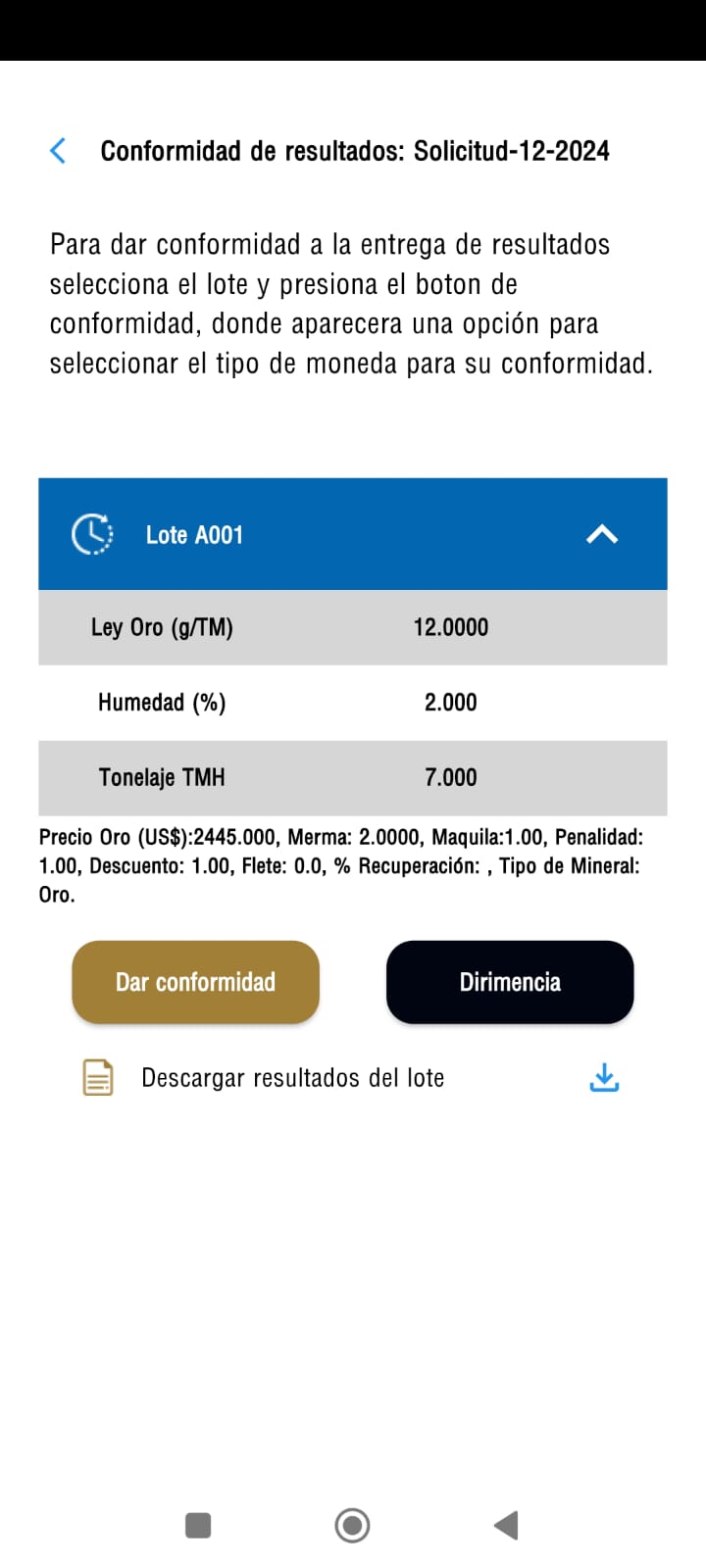Tap the Dar conformidad button
The height and width of the screenshot is (1568, 706).
click(x=196, y=982)
